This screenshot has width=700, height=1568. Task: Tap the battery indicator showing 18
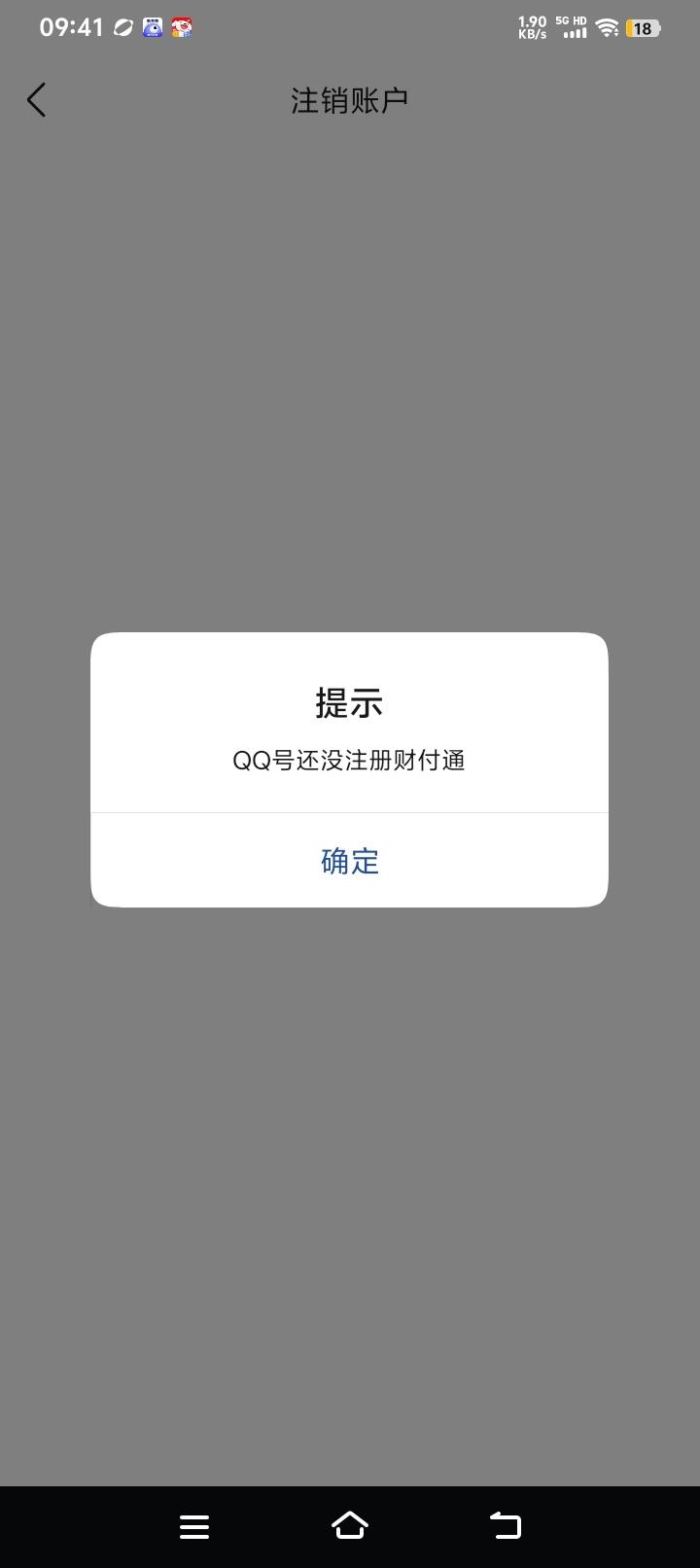click(641, 28)
